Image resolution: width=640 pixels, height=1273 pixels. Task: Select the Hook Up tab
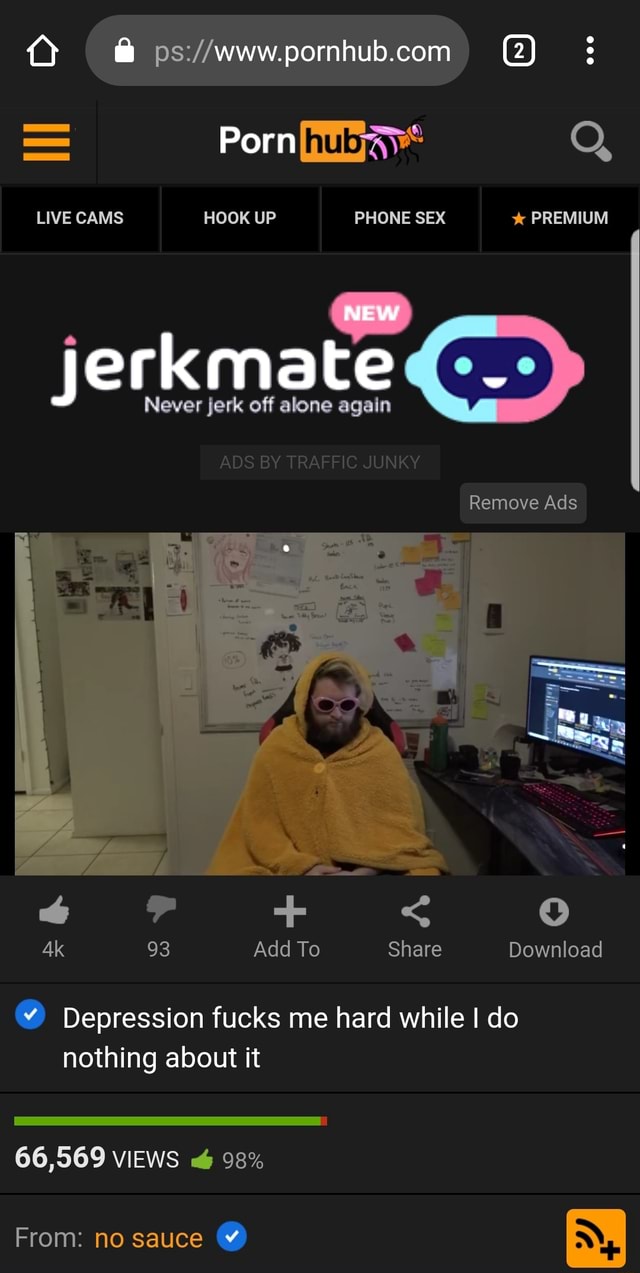point(240,218)
